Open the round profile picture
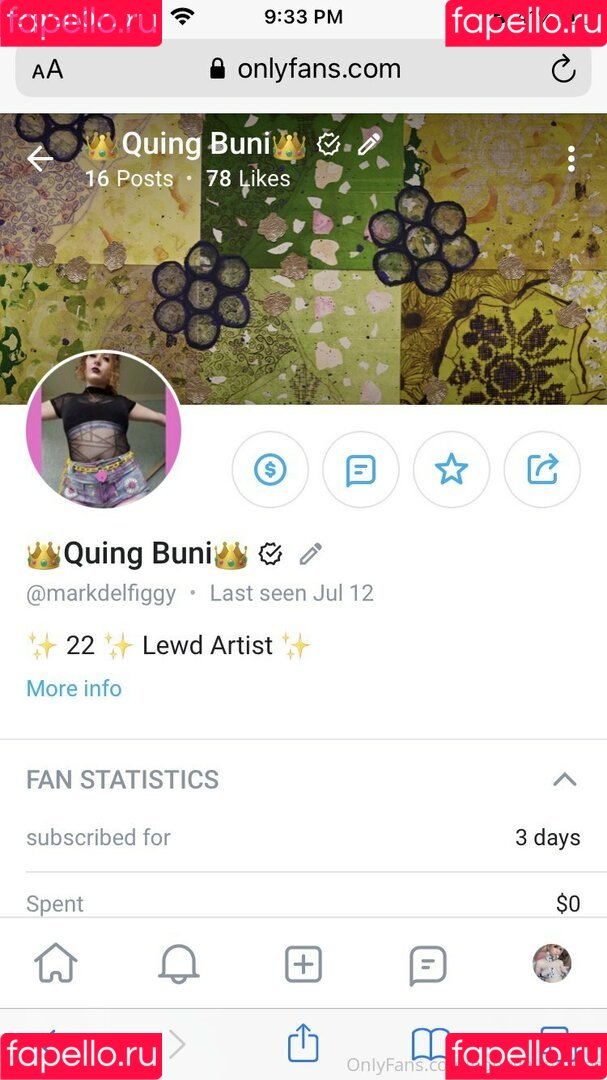 click(103, 429)
